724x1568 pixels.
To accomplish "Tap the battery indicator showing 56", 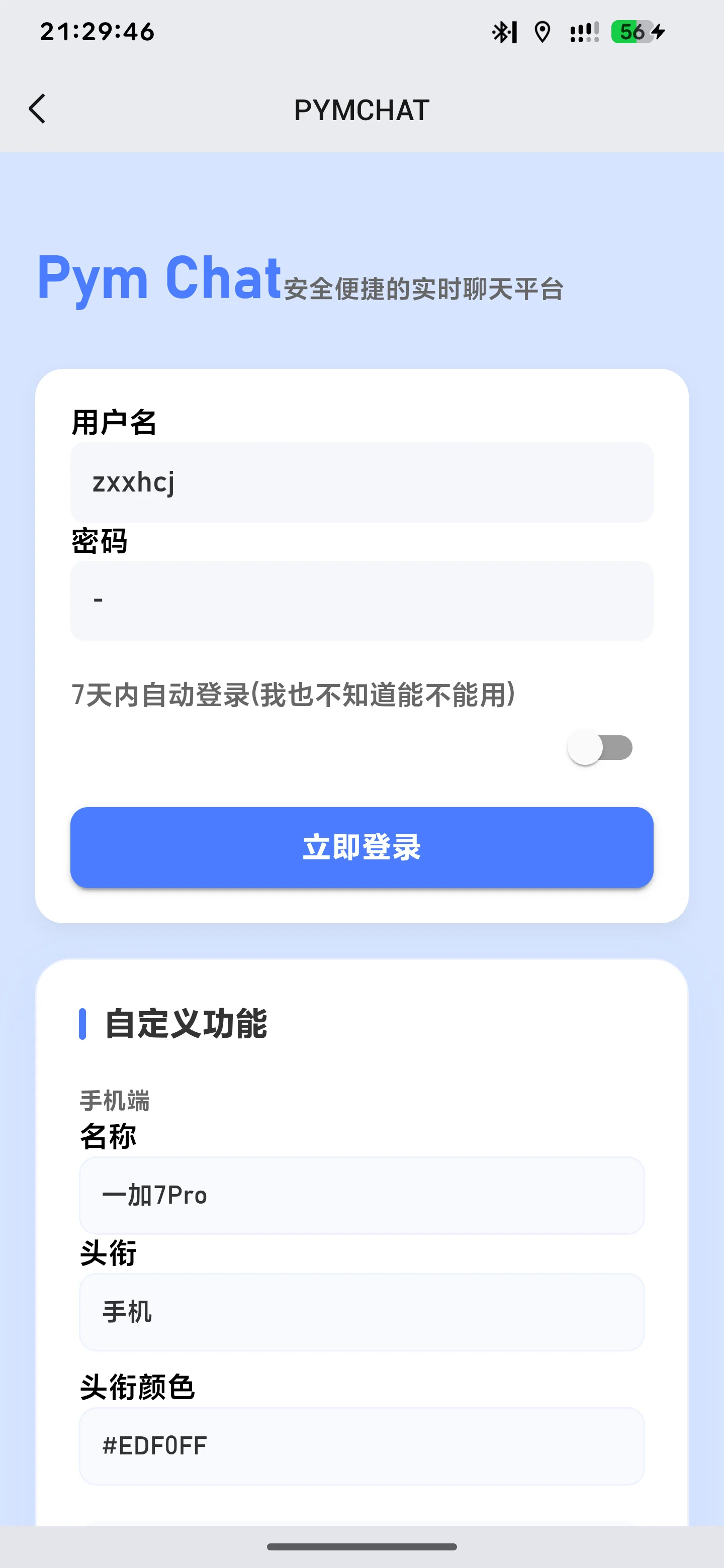I will click(632, 32).
